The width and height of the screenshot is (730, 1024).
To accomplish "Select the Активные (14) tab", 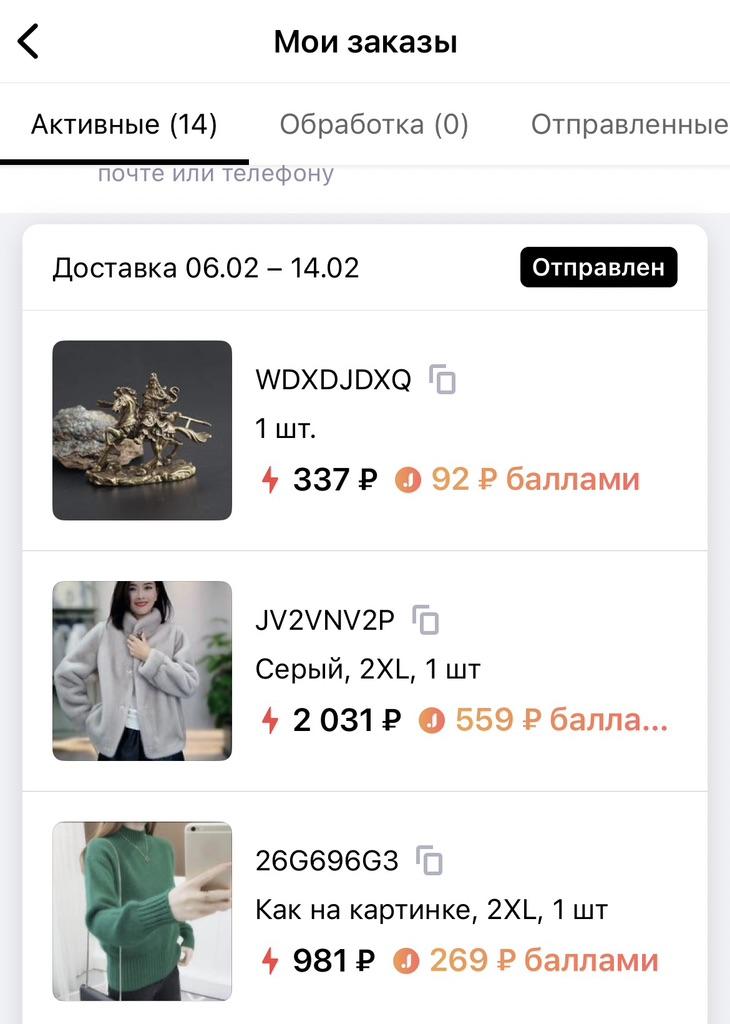I will click(x=124, y=125).
